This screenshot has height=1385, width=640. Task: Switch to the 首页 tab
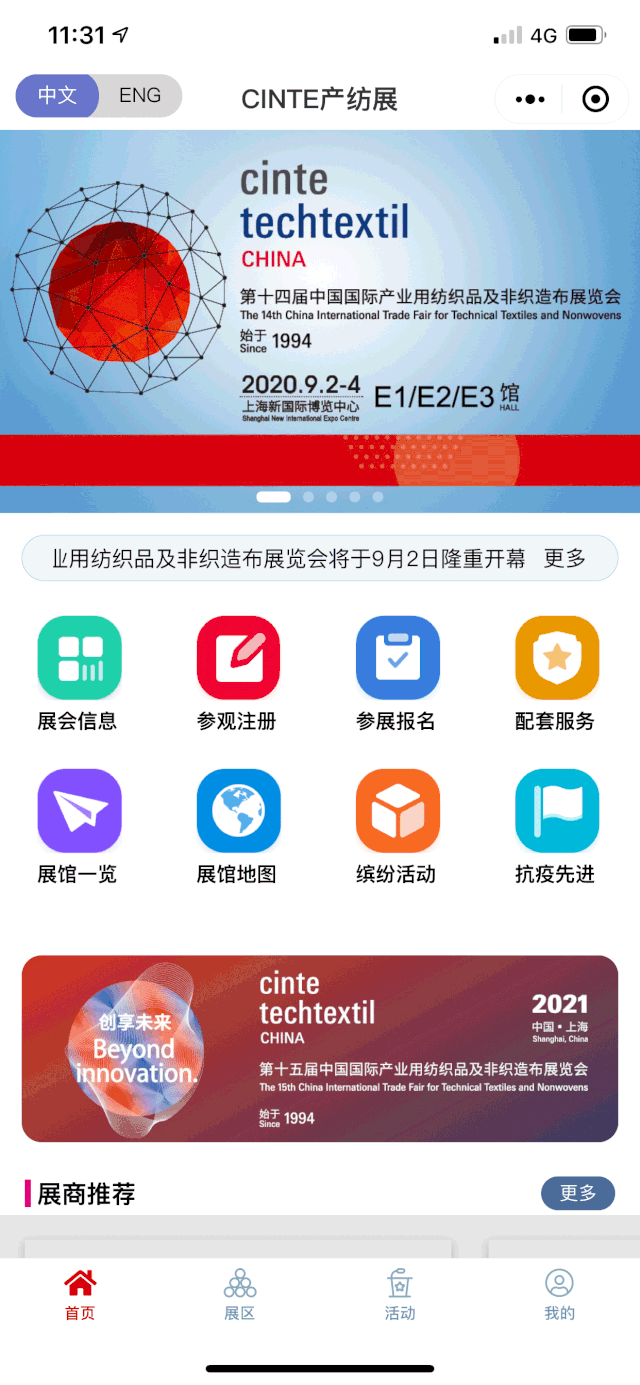80,1294
